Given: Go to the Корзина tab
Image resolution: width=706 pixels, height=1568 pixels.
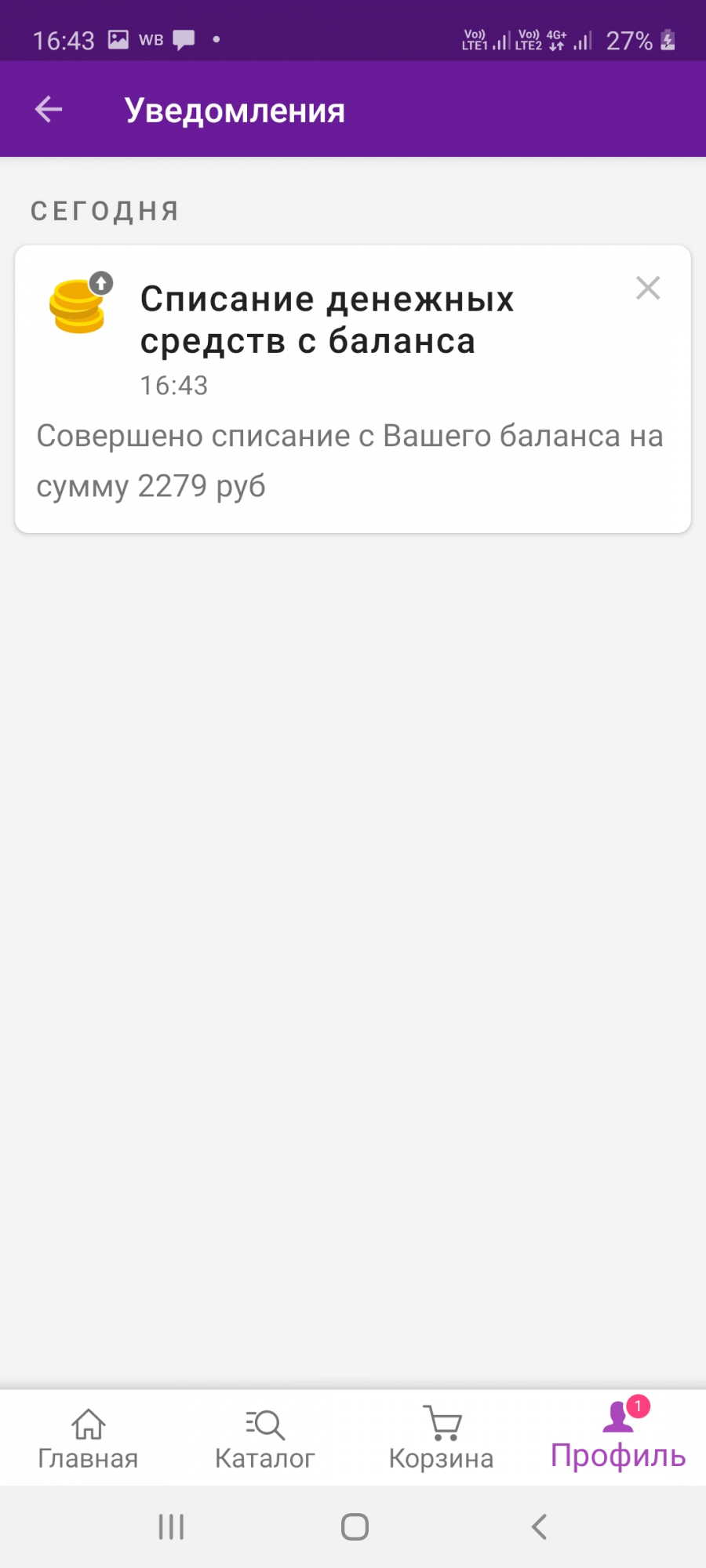Looking at the screenshot, I should tap(441, 1439).
